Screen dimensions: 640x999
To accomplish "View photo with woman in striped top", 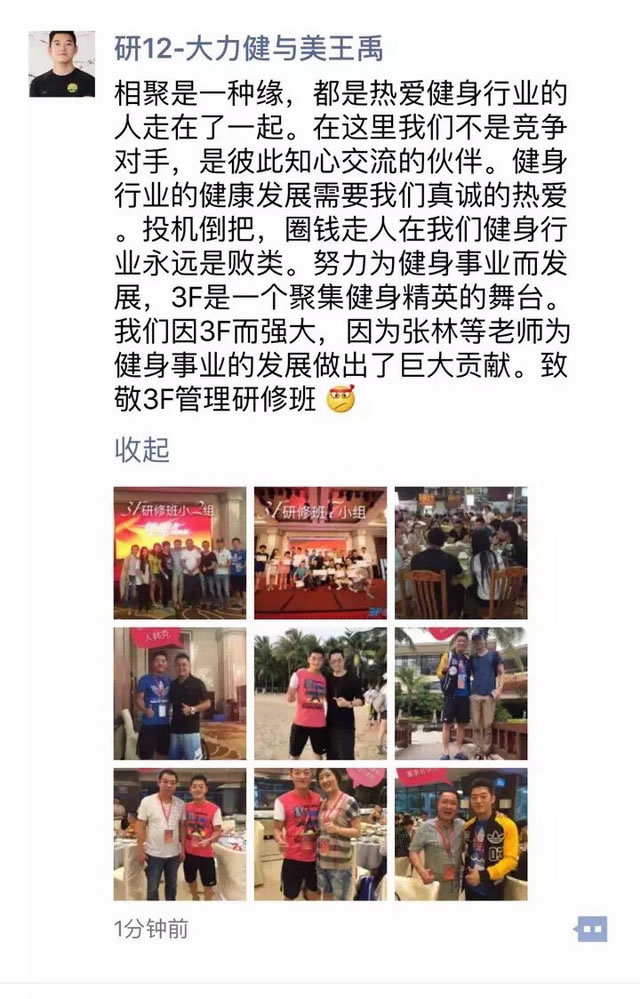I will click(320, 834).
